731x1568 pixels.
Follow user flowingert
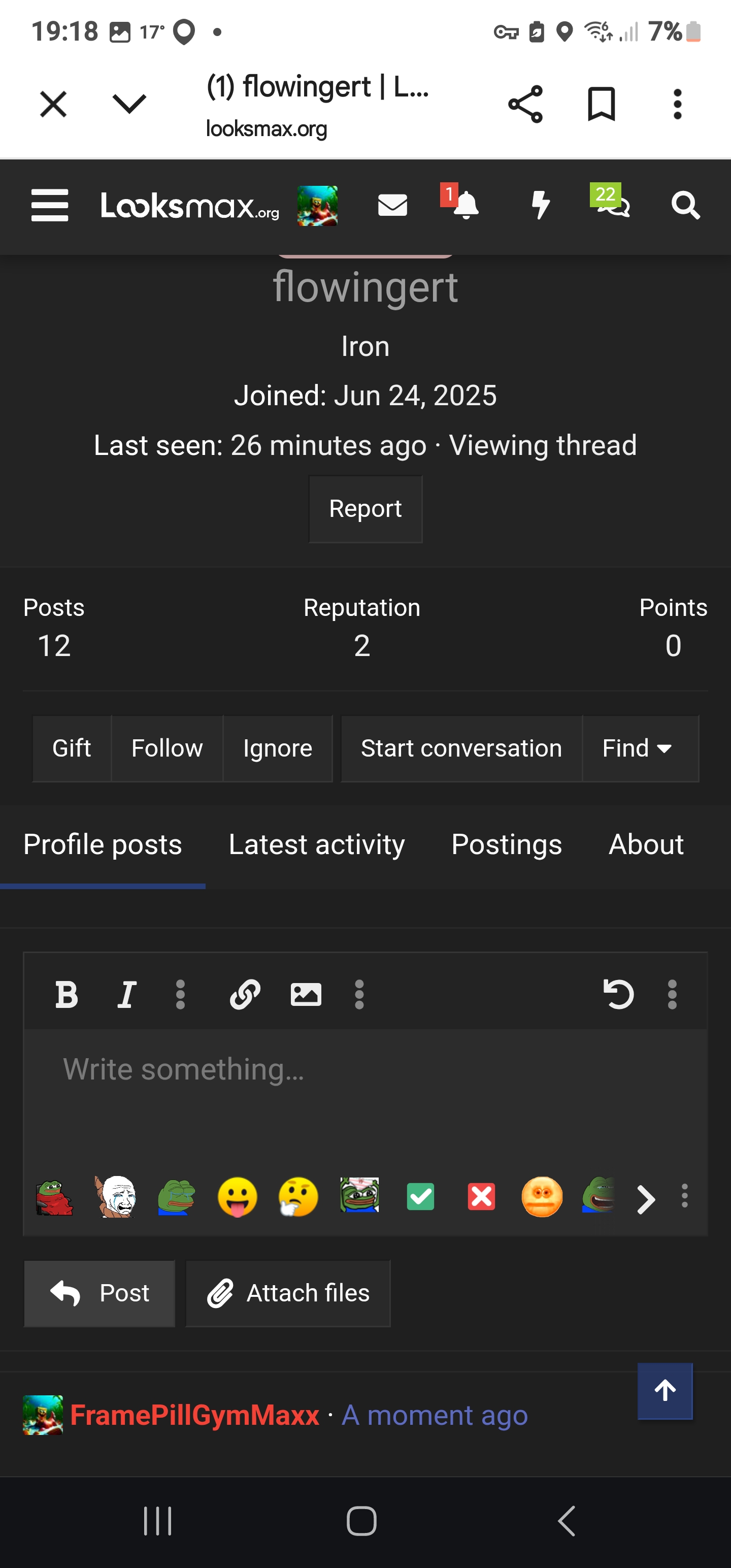167,748
